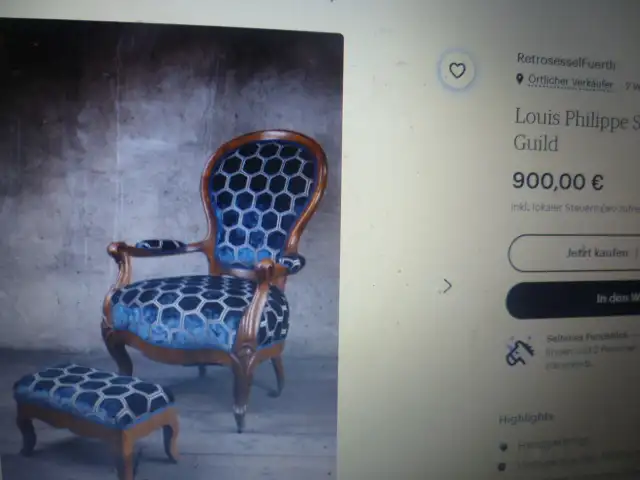Show the next product photo
The image size is (640, 480).
coord(446,286)
